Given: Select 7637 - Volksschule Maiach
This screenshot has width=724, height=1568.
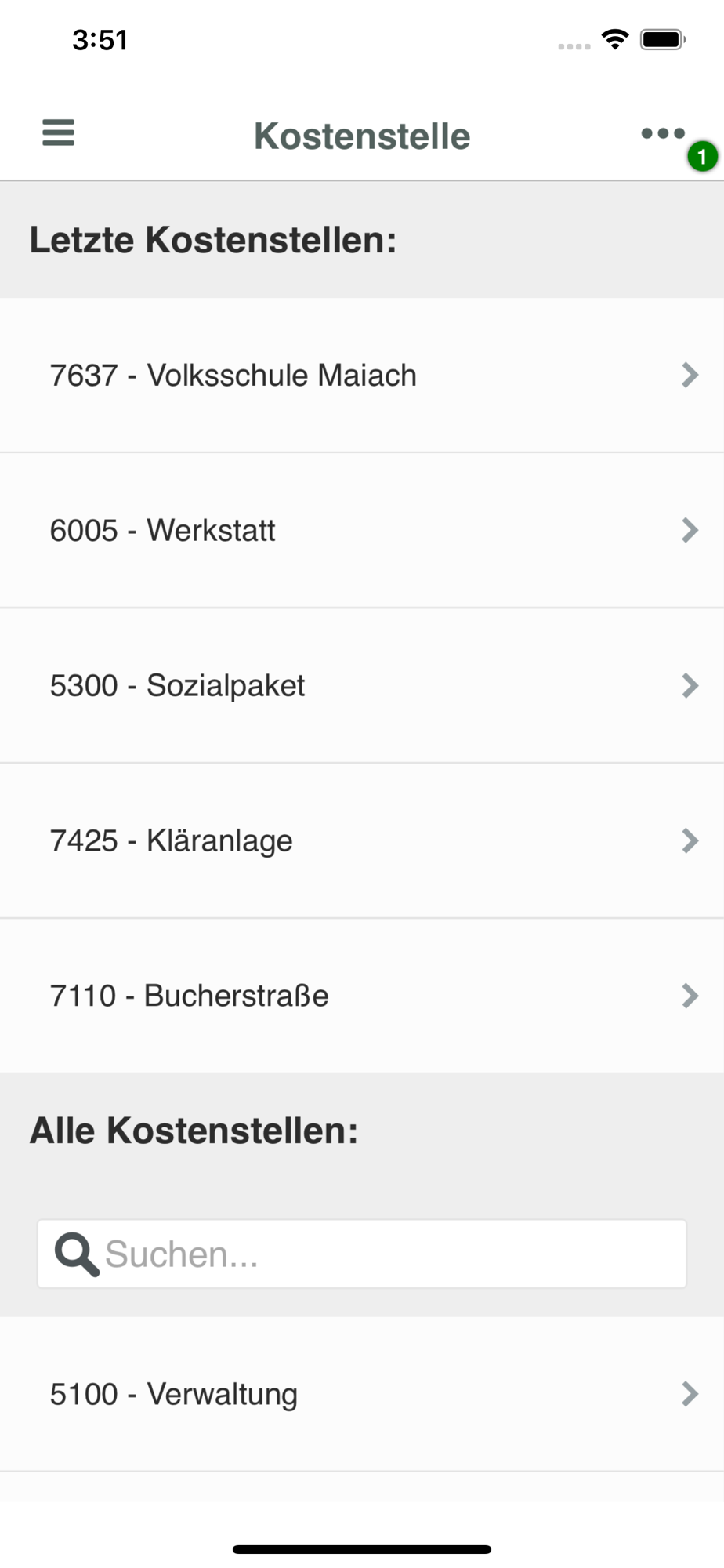Looking at the screenshot, I should (362, 376).
